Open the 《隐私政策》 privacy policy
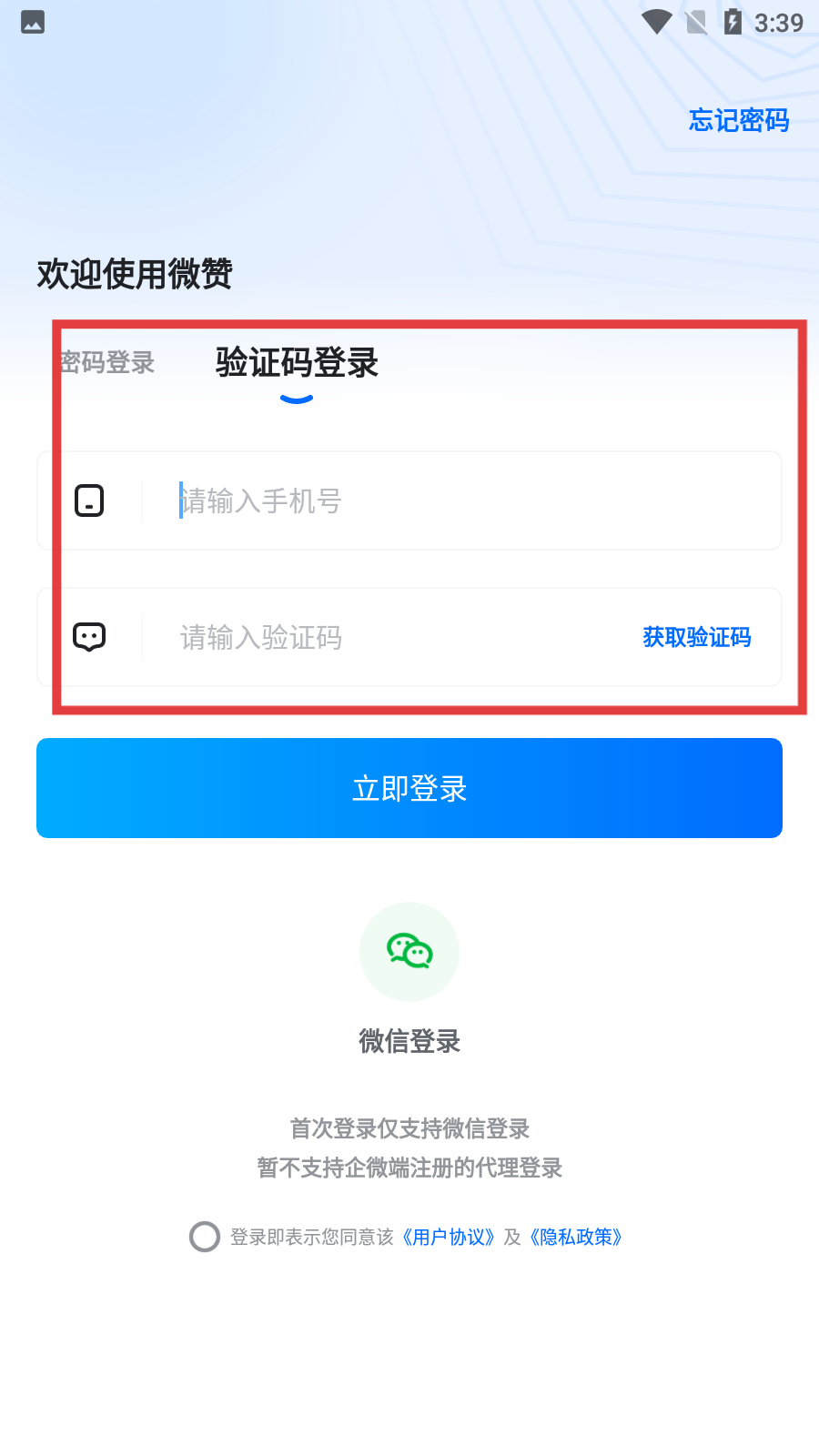The height and width of the screenshot is (1456, 819). [576, 1237]
